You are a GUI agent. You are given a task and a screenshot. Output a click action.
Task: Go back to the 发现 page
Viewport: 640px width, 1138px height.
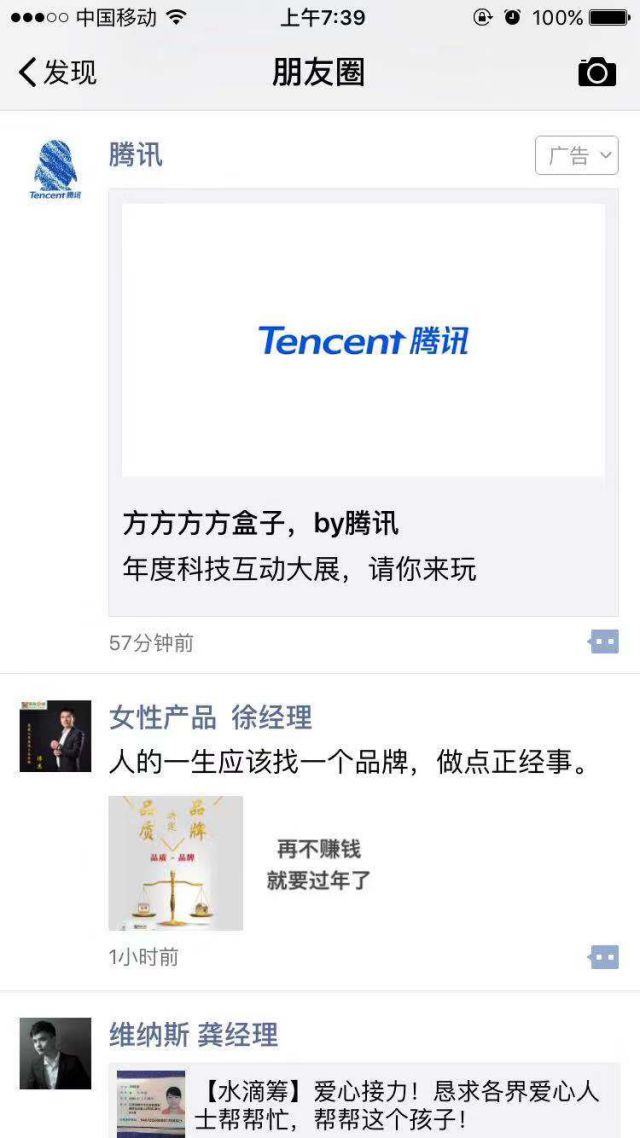pos(57,72)
